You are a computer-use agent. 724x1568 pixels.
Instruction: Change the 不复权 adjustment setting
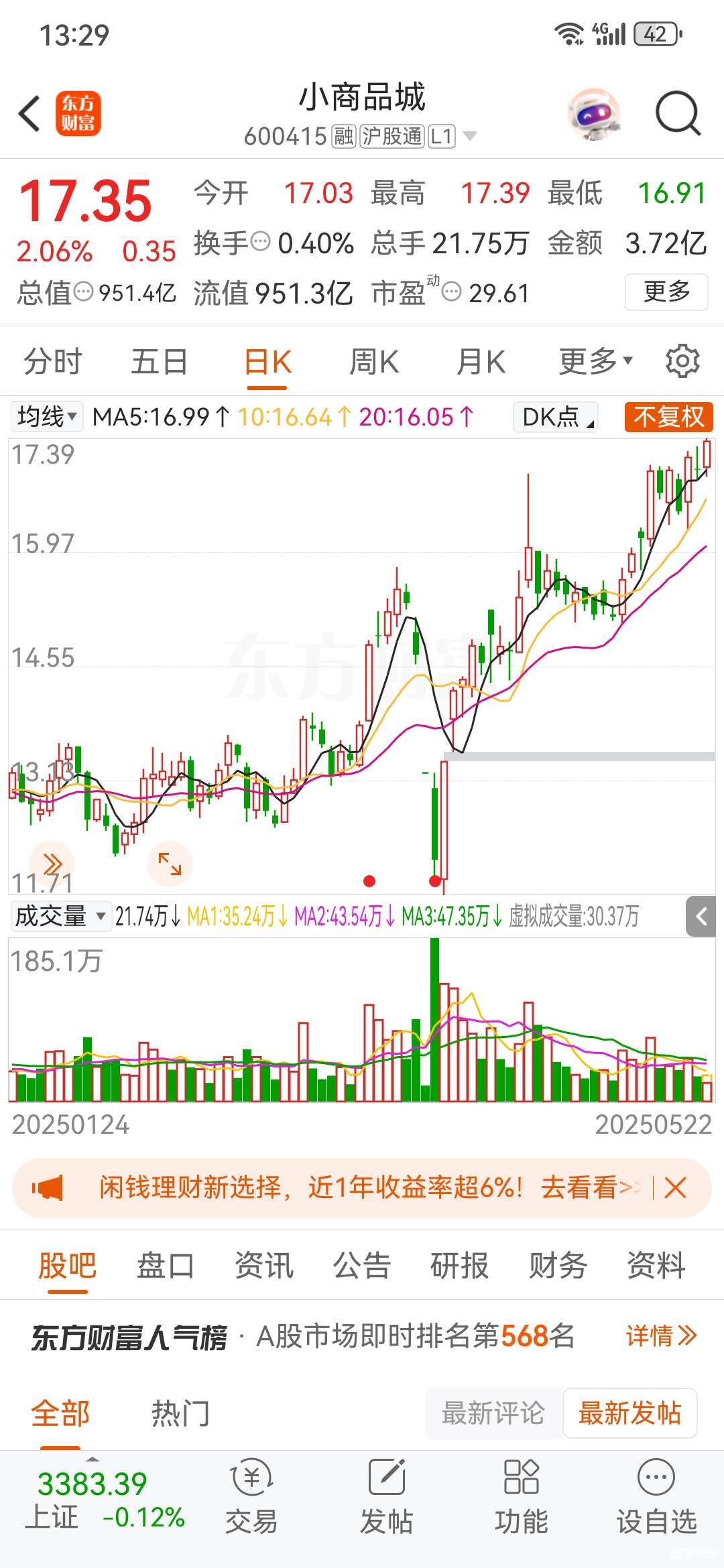668,417
